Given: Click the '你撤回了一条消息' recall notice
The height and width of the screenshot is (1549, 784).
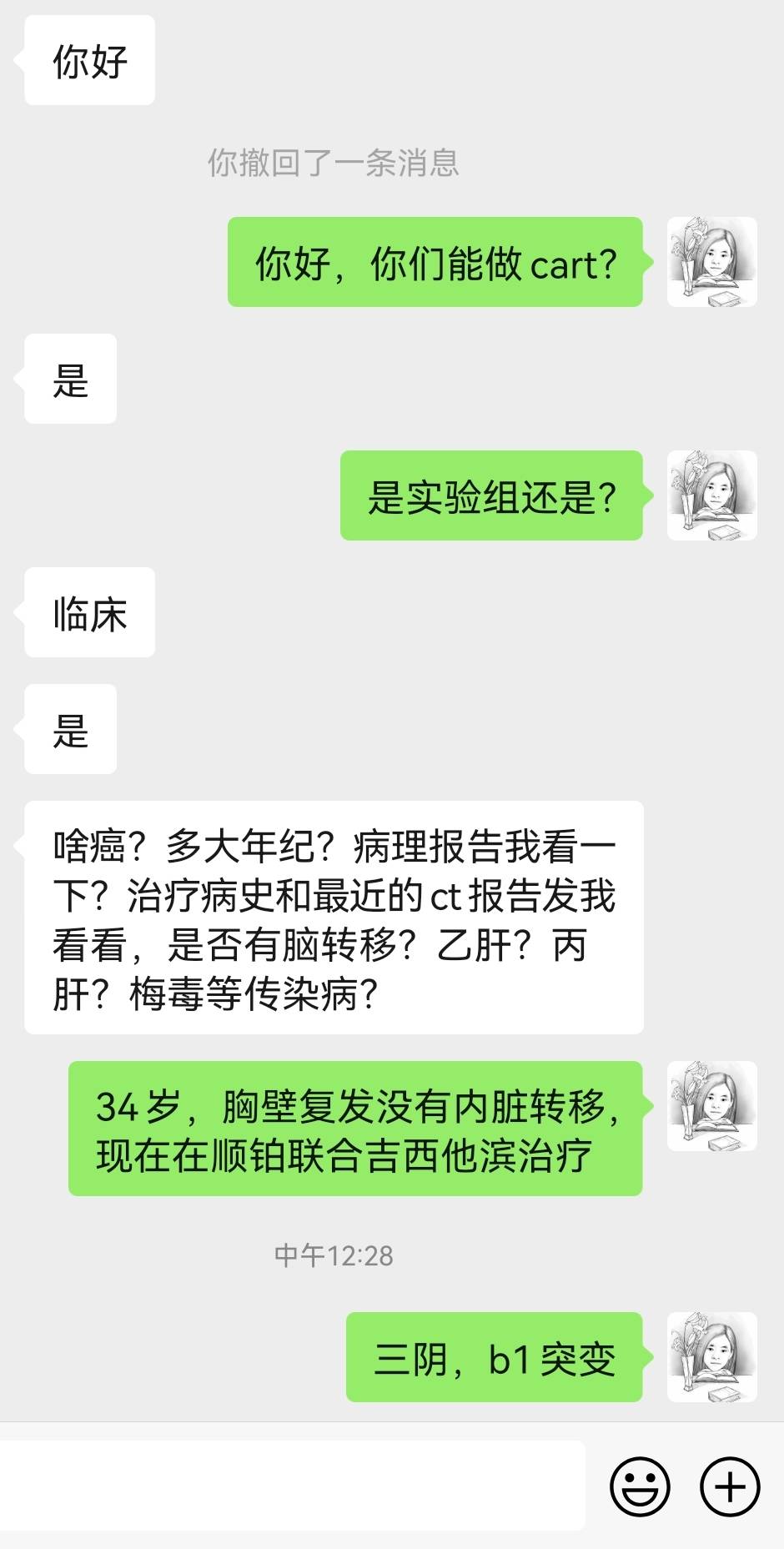Looking at the screenshot, I should [x=334, y=163].
